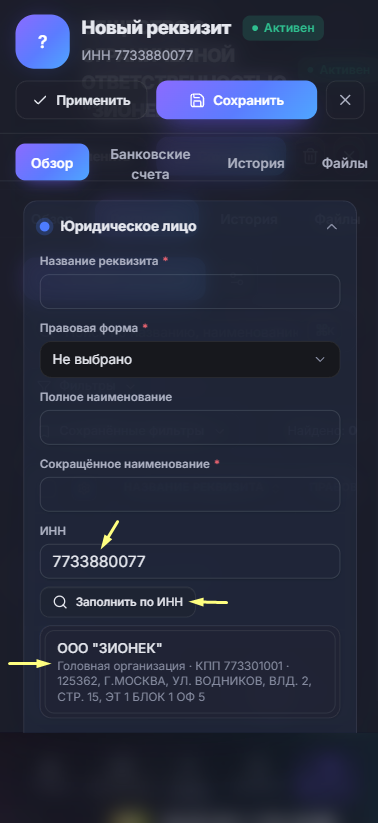Collapse the Юридическое лицо section
Viewport: 378px width, 823px height.
pos(331,227)
